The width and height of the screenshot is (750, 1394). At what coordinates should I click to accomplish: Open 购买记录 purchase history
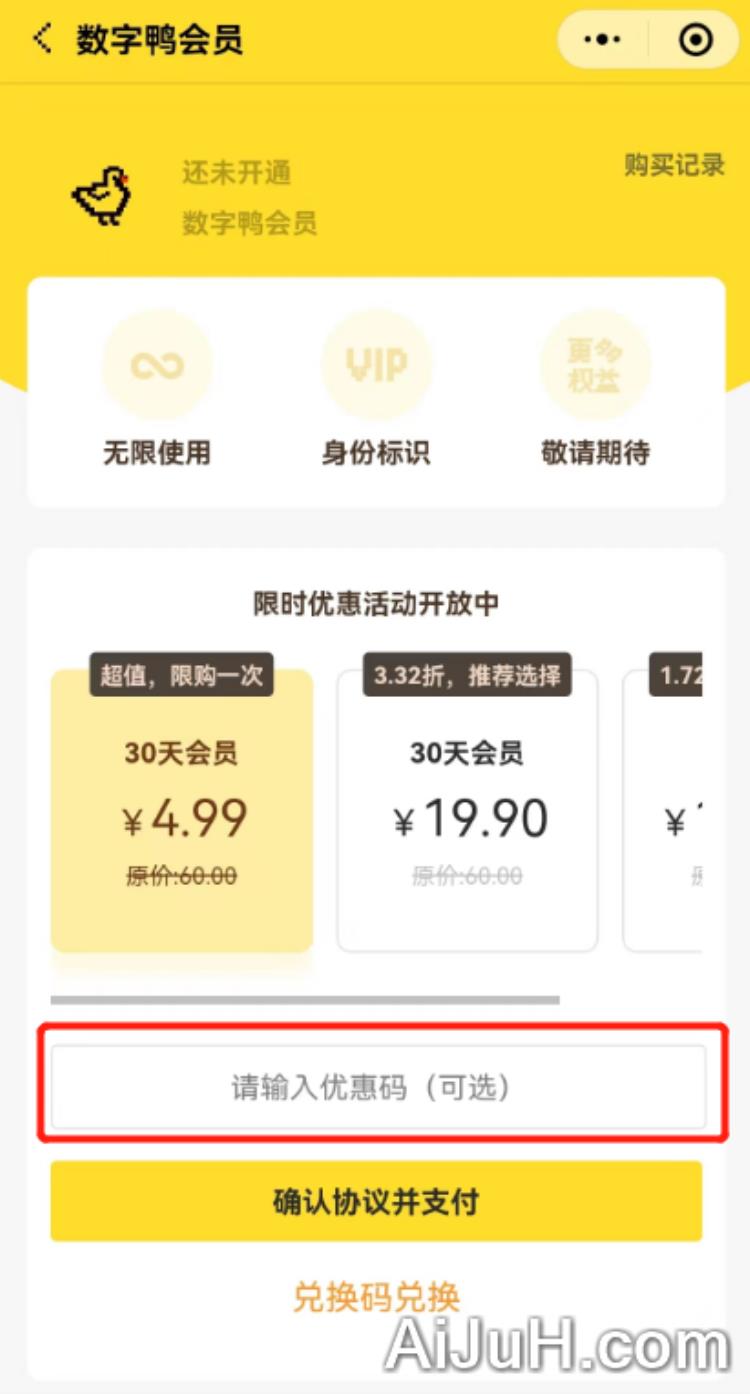point(673,166)
